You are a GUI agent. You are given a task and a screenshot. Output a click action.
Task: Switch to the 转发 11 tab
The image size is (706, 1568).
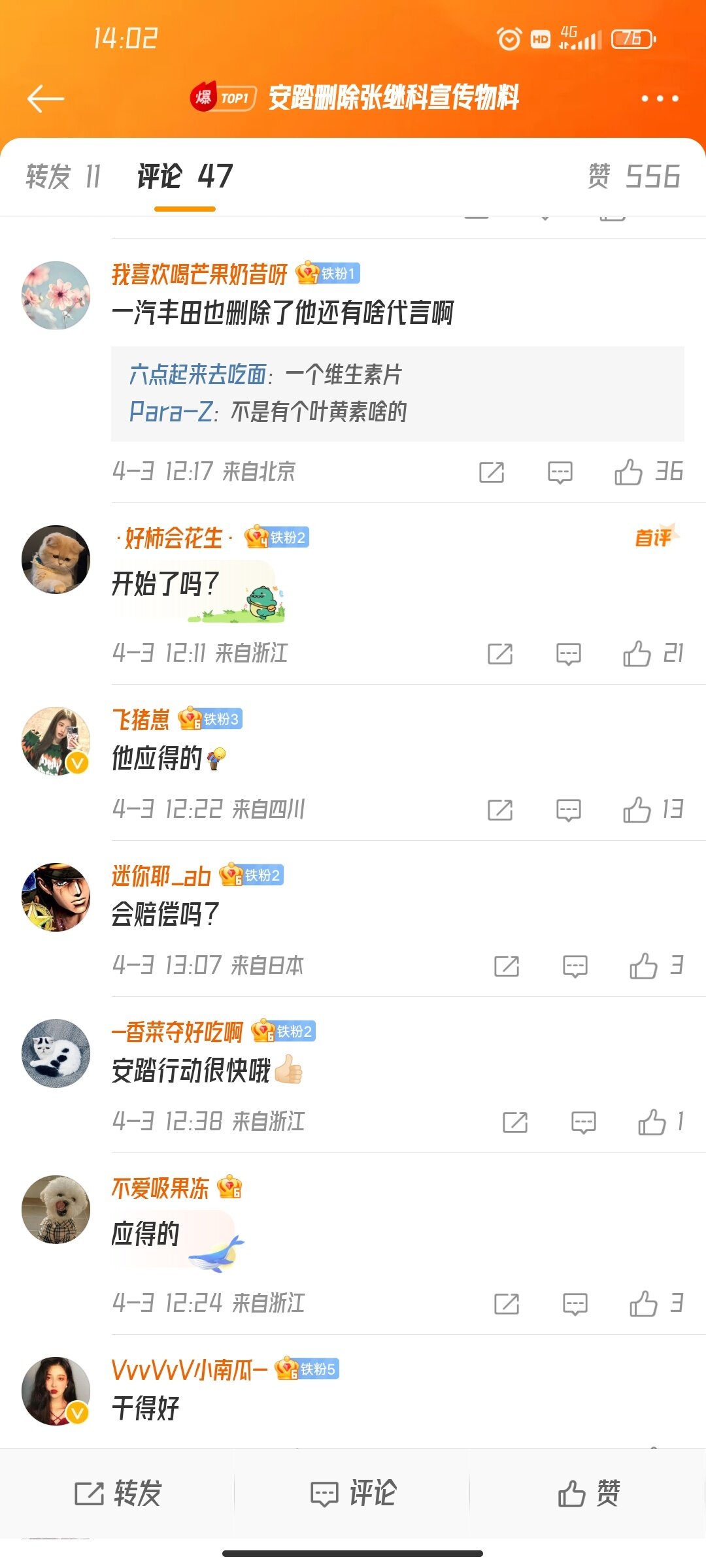pos(63,176)
